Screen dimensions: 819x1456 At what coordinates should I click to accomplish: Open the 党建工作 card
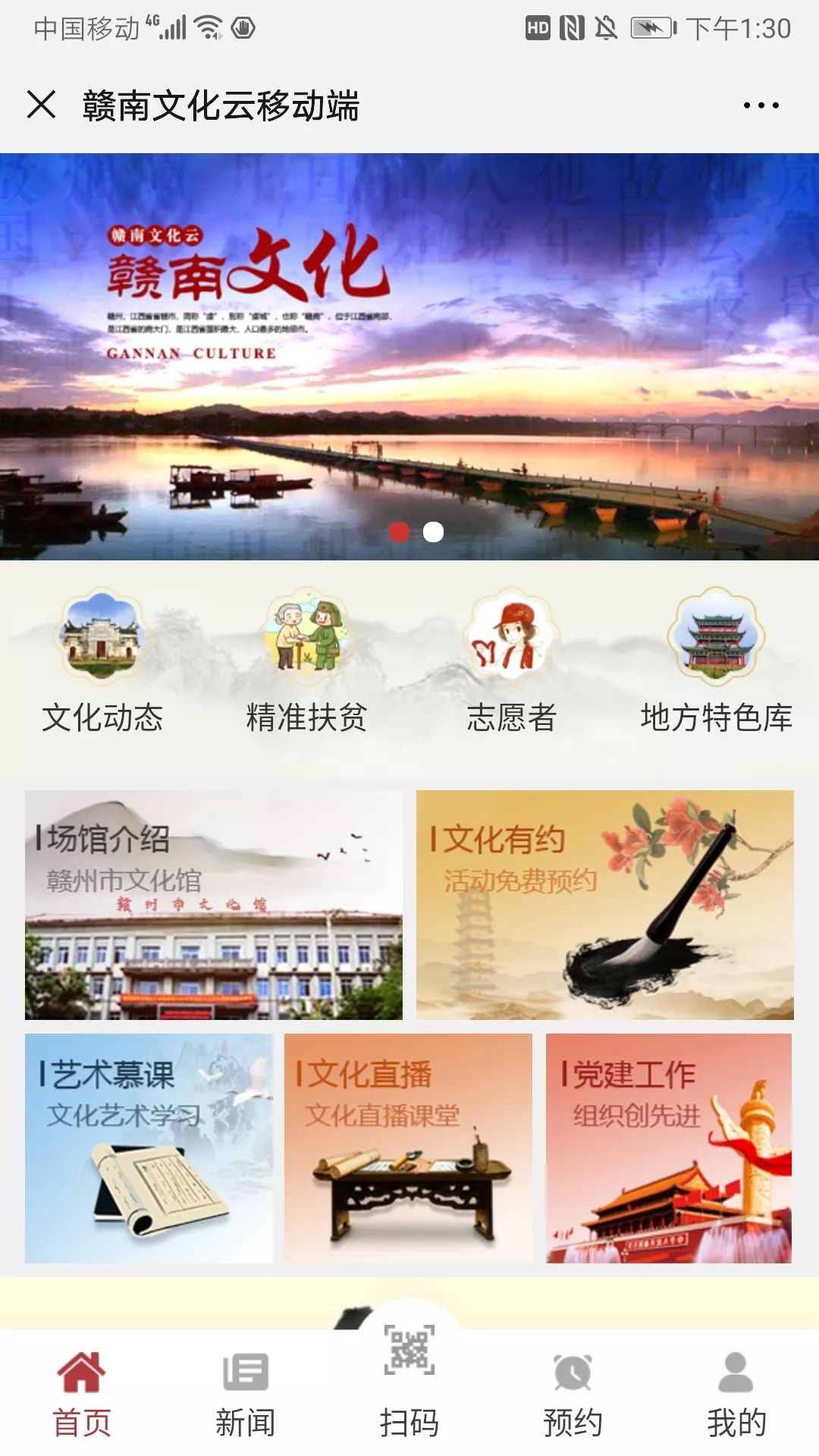click(668, 1148)
